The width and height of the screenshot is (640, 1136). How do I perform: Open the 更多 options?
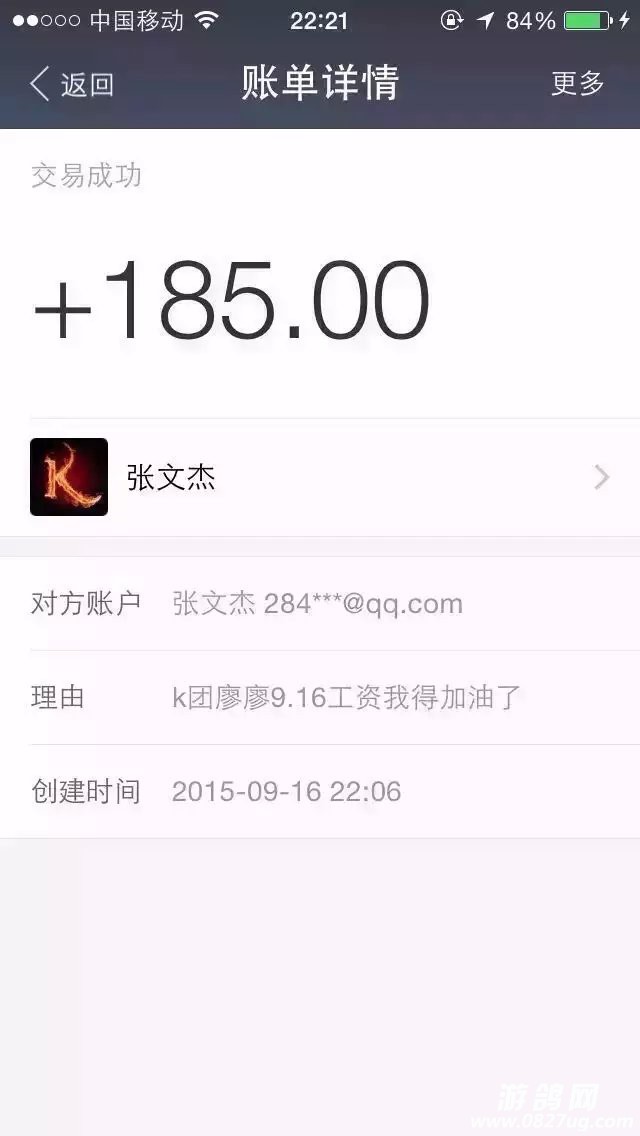[577, 84]
